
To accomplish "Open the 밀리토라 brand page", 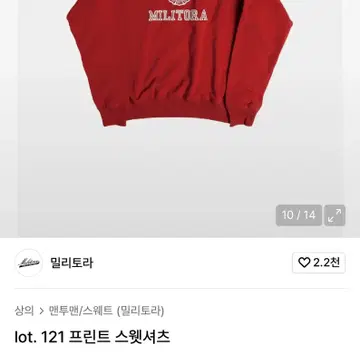I will click(71, 263).
